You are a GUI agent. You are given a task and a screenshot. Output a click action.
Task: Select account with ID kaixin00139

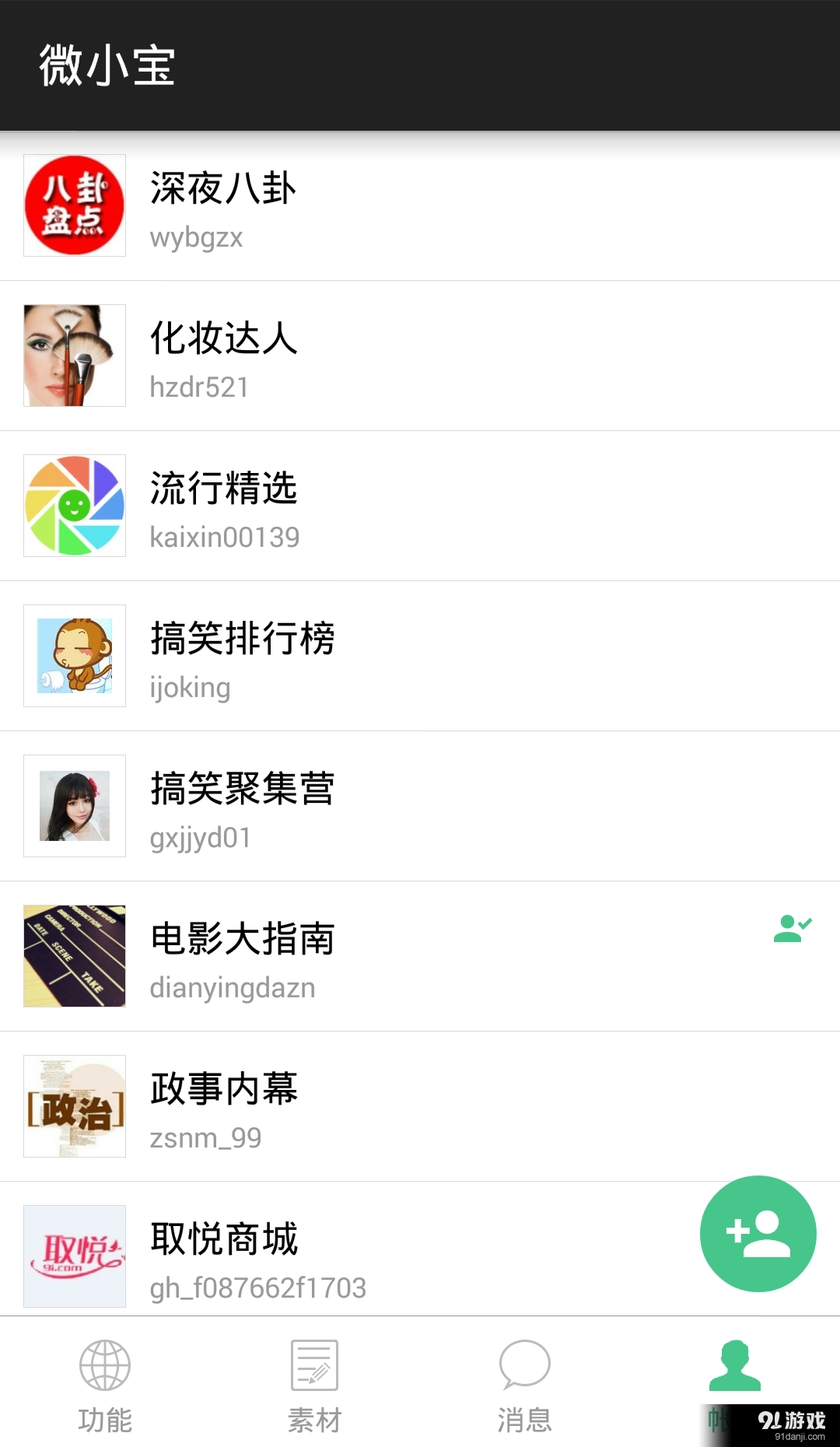pos(311,506)
